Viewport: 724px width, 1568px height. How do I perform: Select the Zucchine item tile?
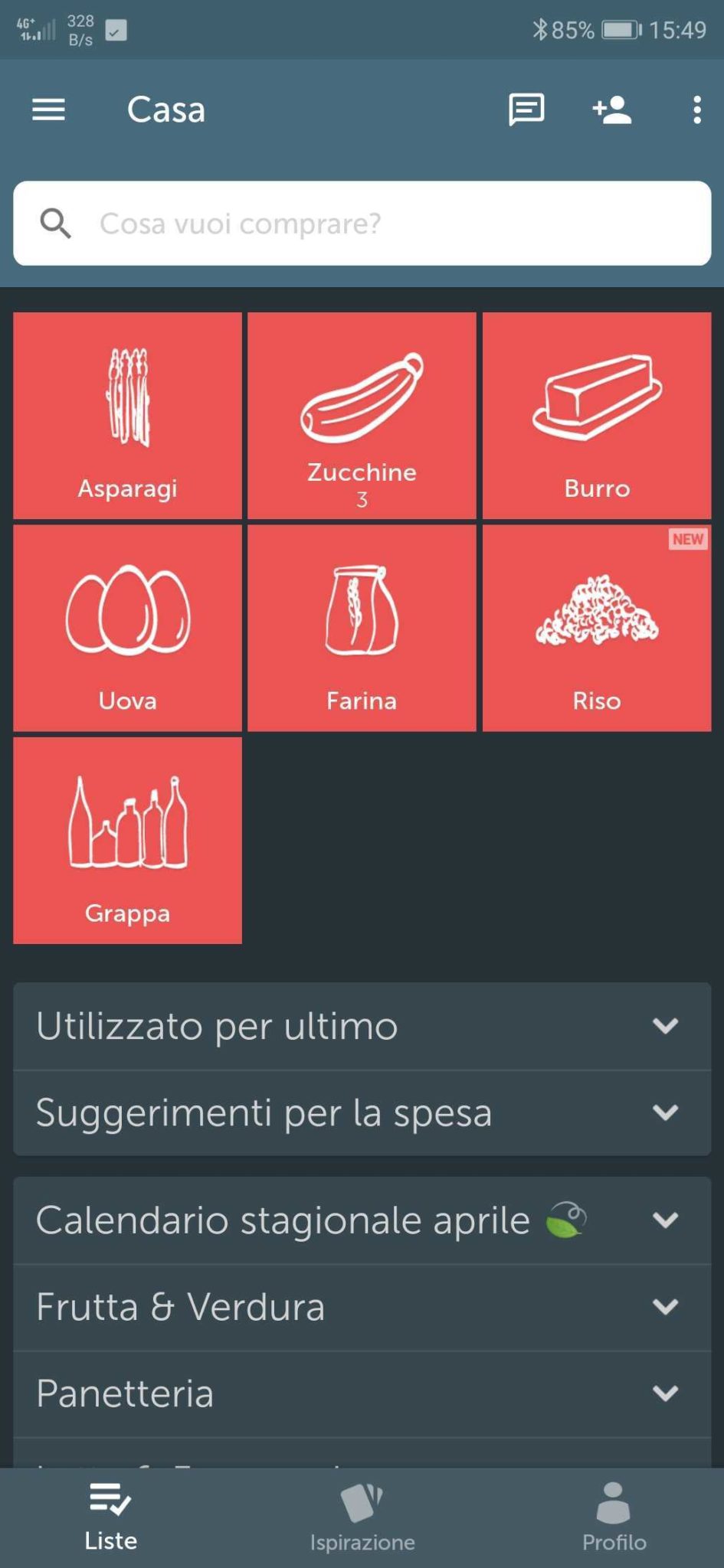(362, 415)
